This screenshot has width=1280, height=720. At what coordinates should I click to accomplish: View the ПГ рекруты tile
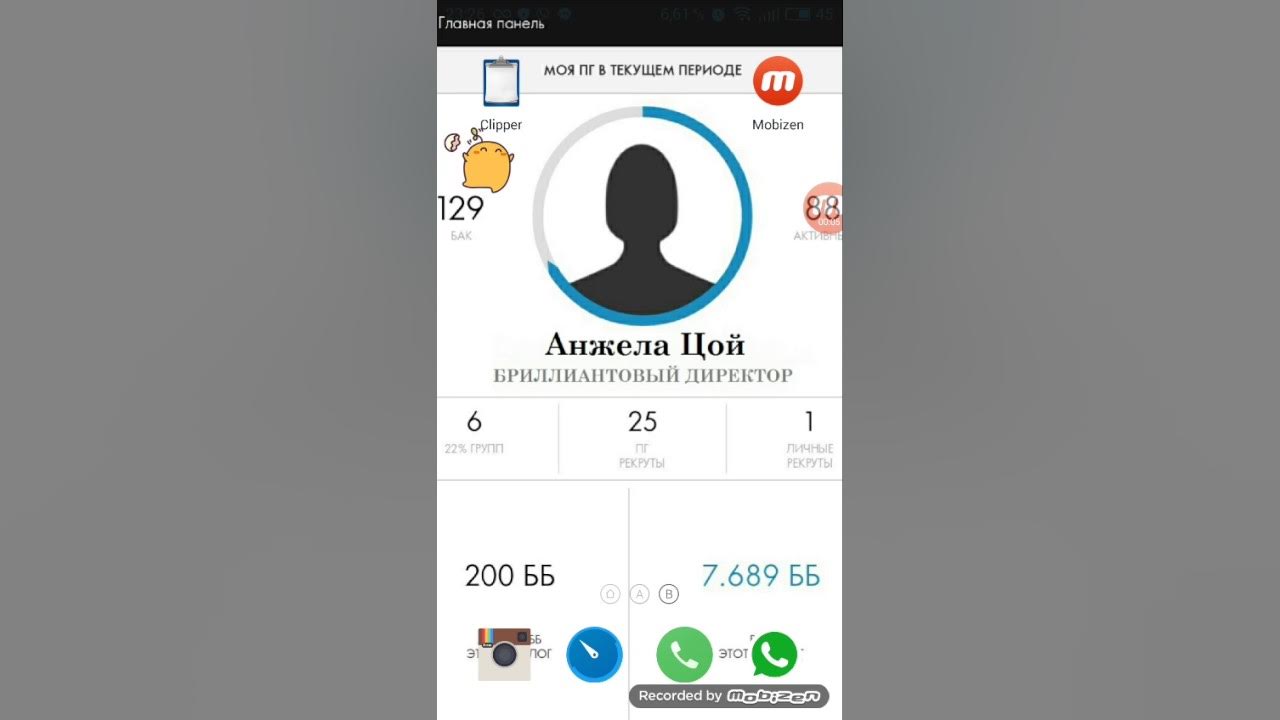pyautogui.click(x=642, y=438)
